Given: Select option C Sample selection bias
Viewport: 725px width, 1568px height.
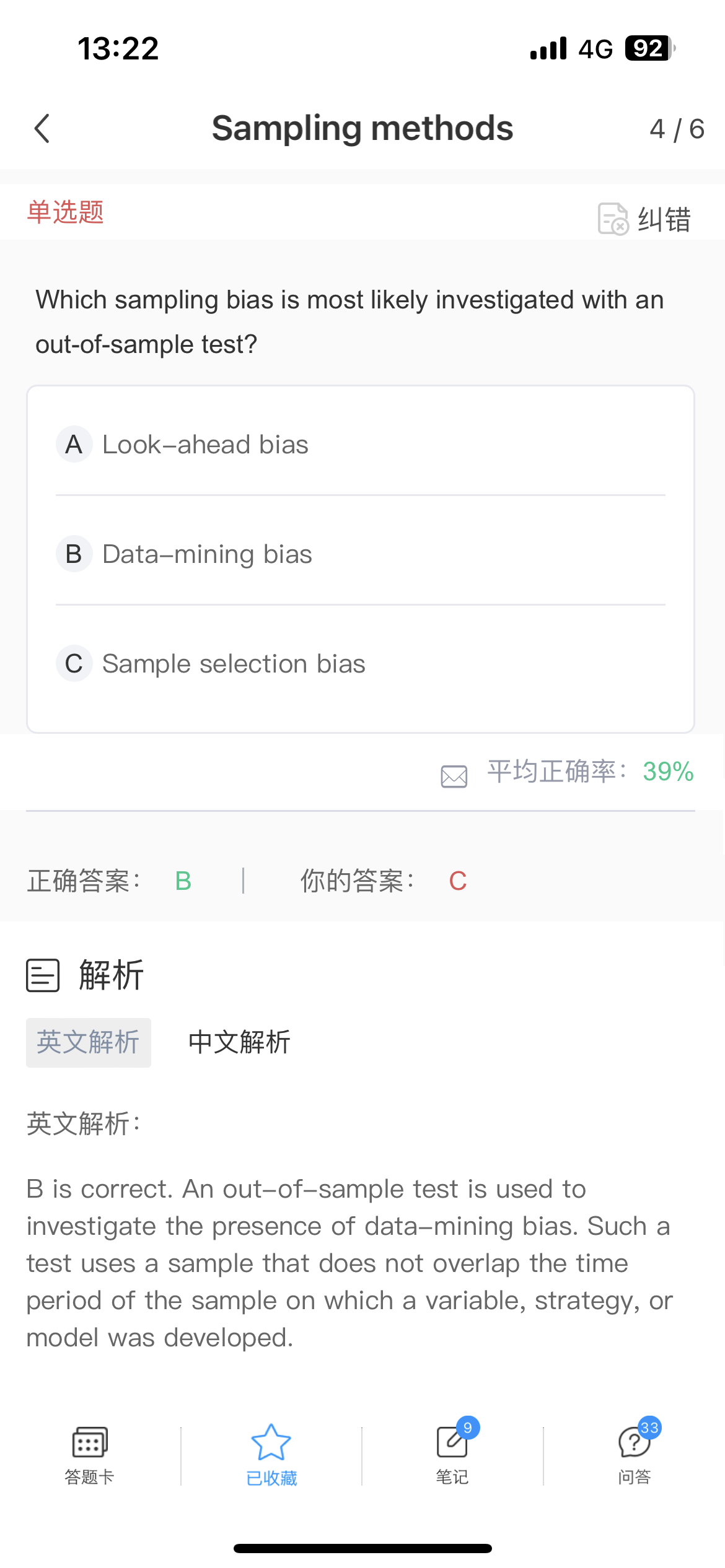Looking at the screenshot, I should click(x=360, y=664).
